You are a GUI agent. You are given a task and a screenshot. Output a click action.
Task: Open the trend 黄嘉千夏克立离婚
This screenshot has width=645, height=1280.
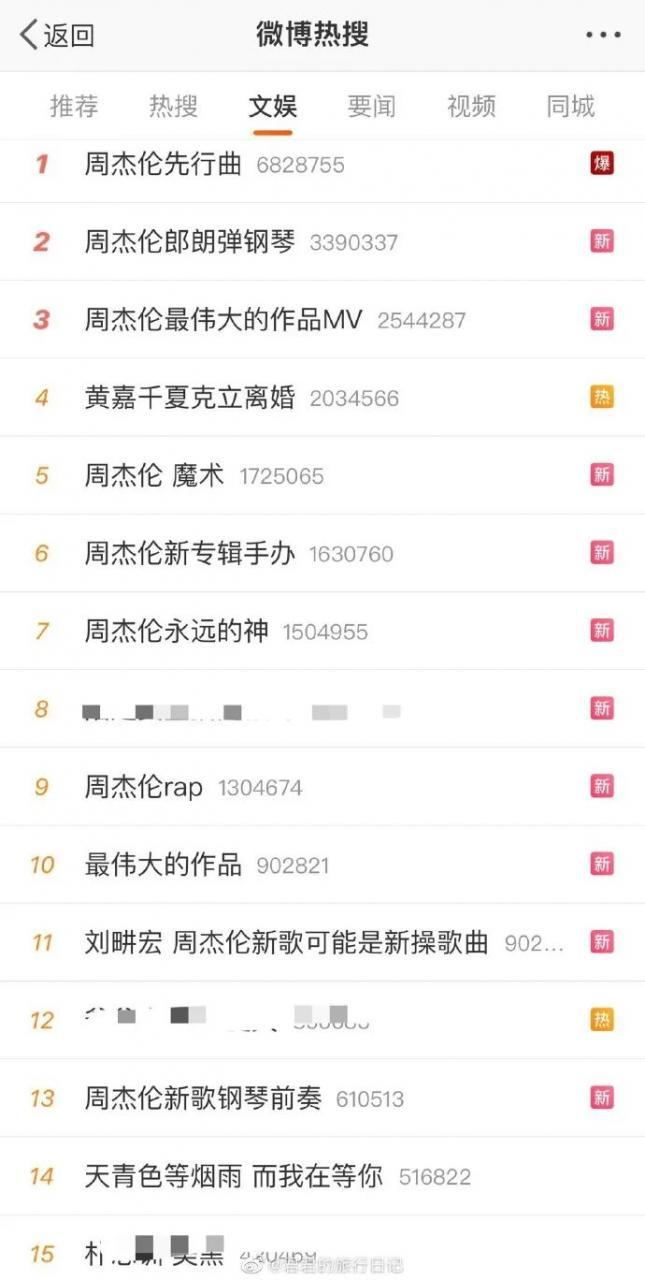tap(190, 398)
